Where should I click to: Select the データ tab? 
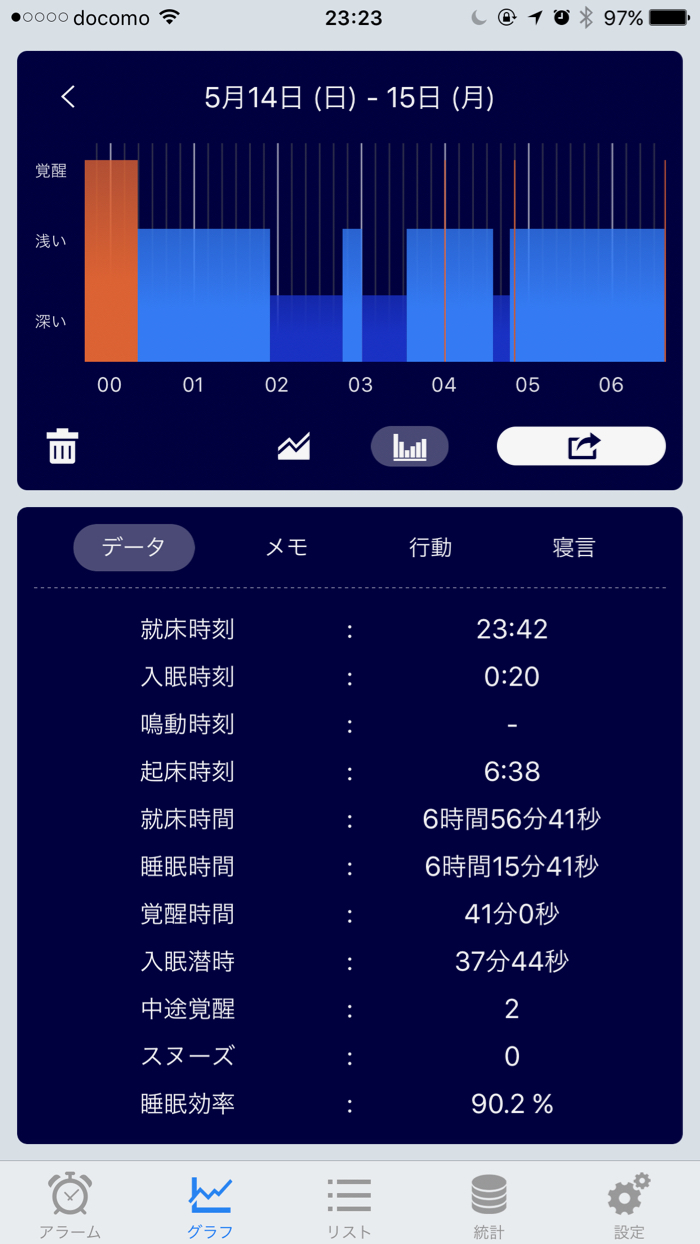point(134,547)
